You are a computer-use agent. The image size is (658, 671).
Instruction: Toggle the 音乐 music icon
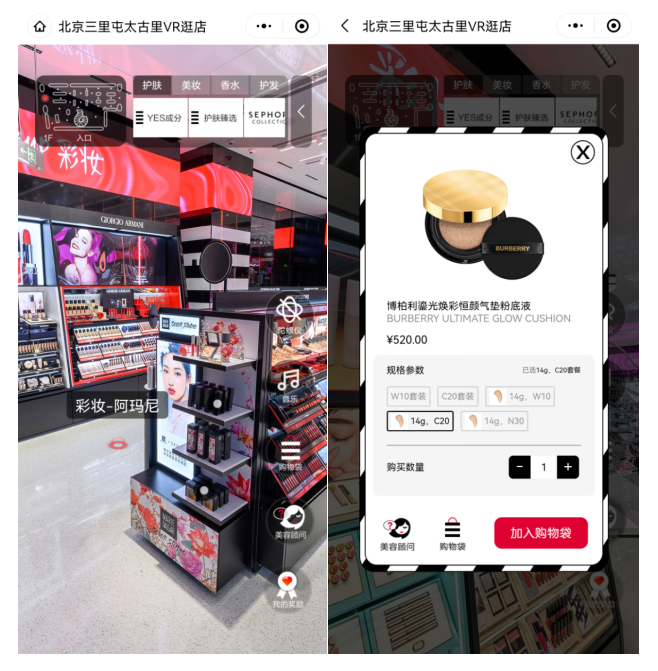pos(289,382)
